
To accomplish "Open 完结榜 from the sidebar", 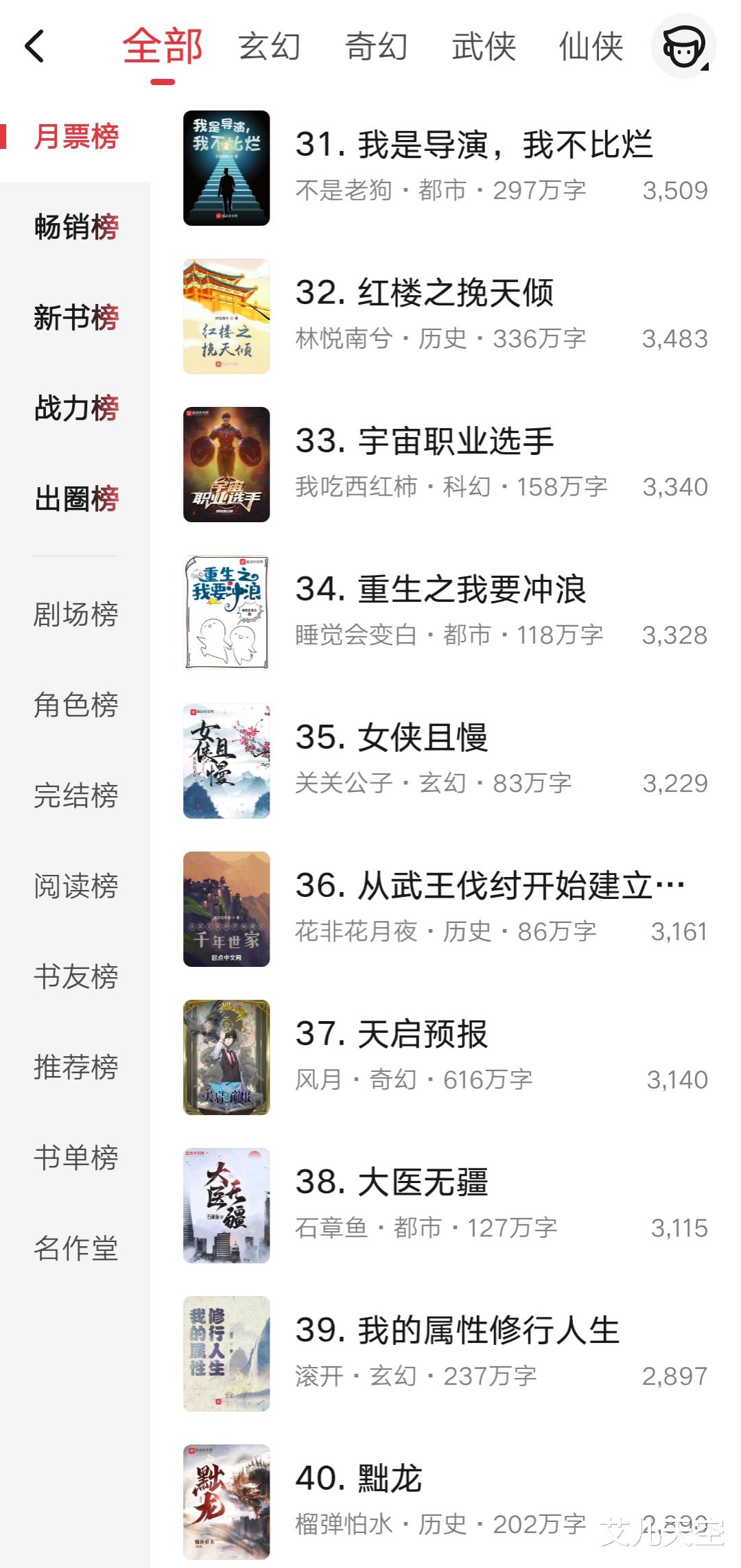I will [76, 795].
